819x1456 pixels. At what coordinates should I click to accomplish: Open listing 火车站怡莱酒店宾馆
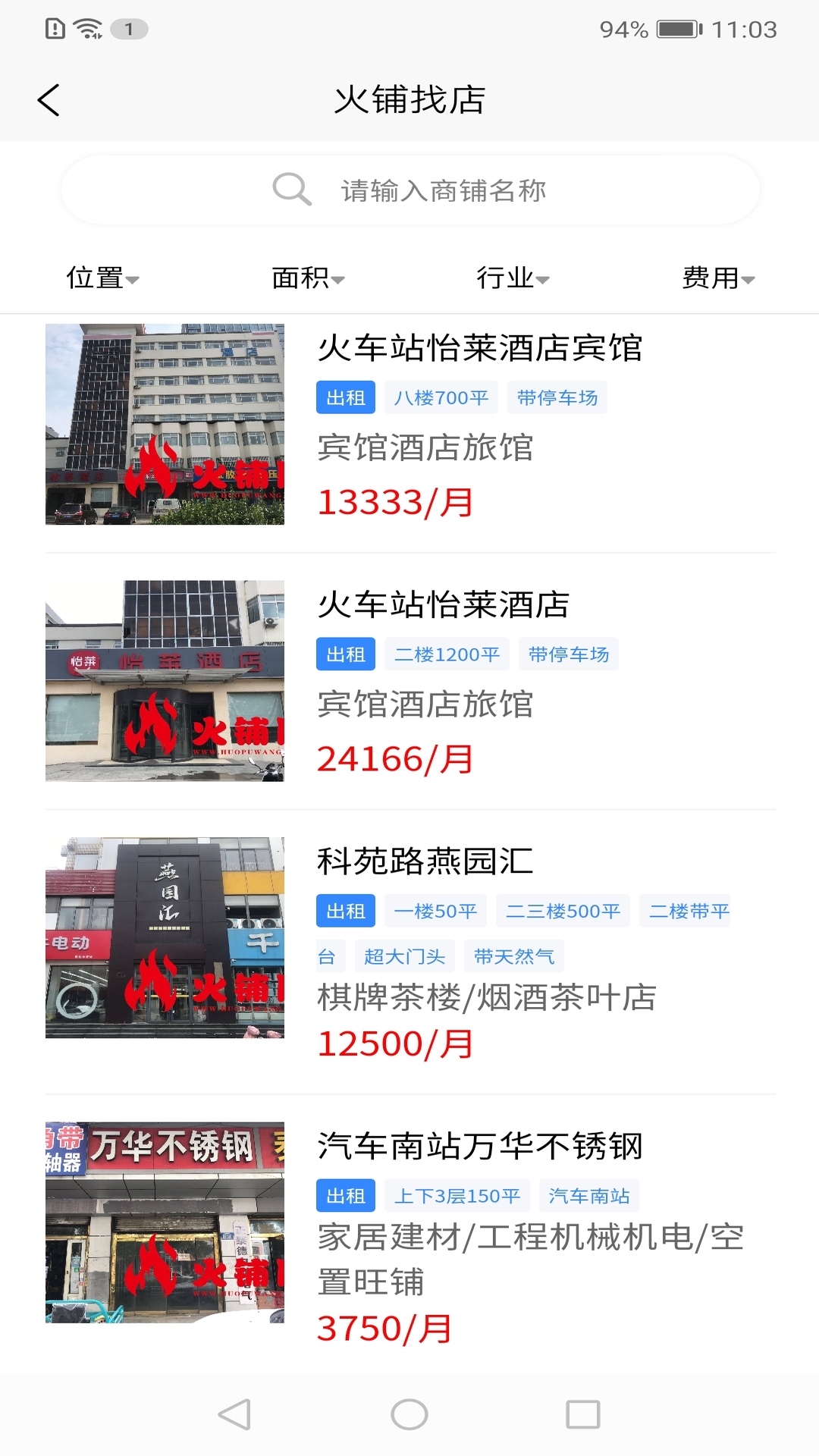point(479,349)
